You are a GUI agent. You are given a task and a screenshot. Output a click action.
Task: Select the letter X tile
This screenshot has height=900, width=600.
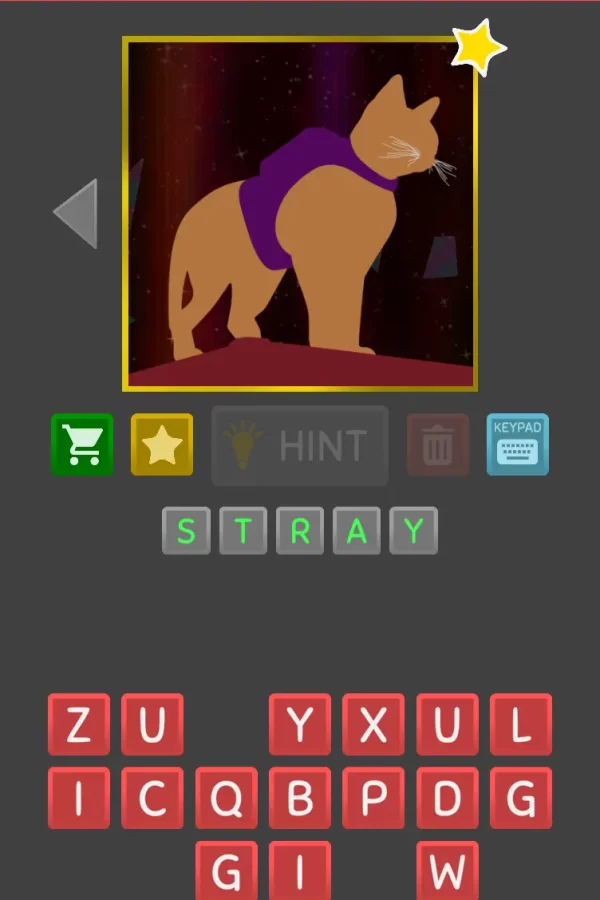[373, 725]
